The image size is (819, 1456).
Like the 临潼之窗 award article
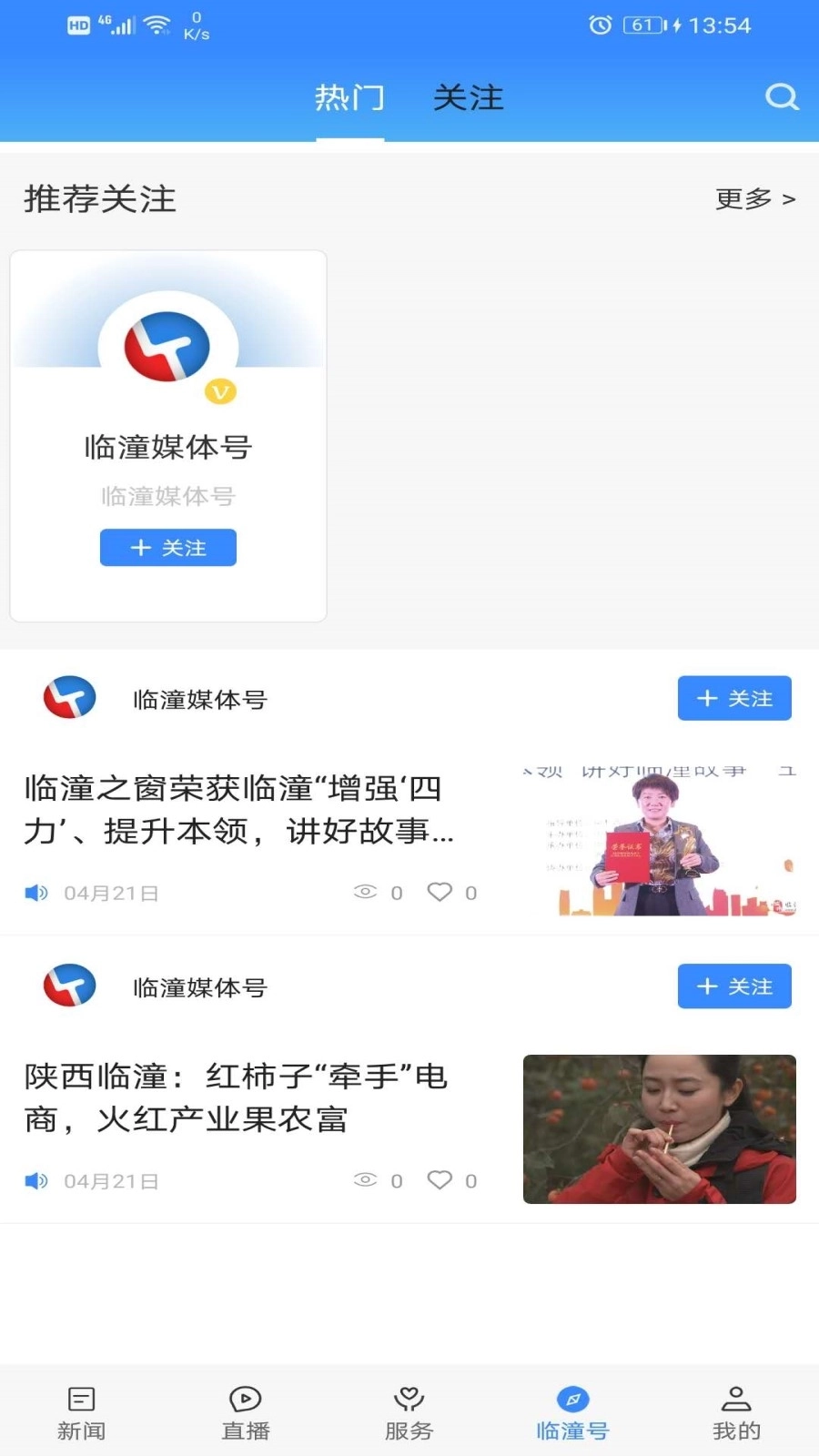(x=440, y=892)
